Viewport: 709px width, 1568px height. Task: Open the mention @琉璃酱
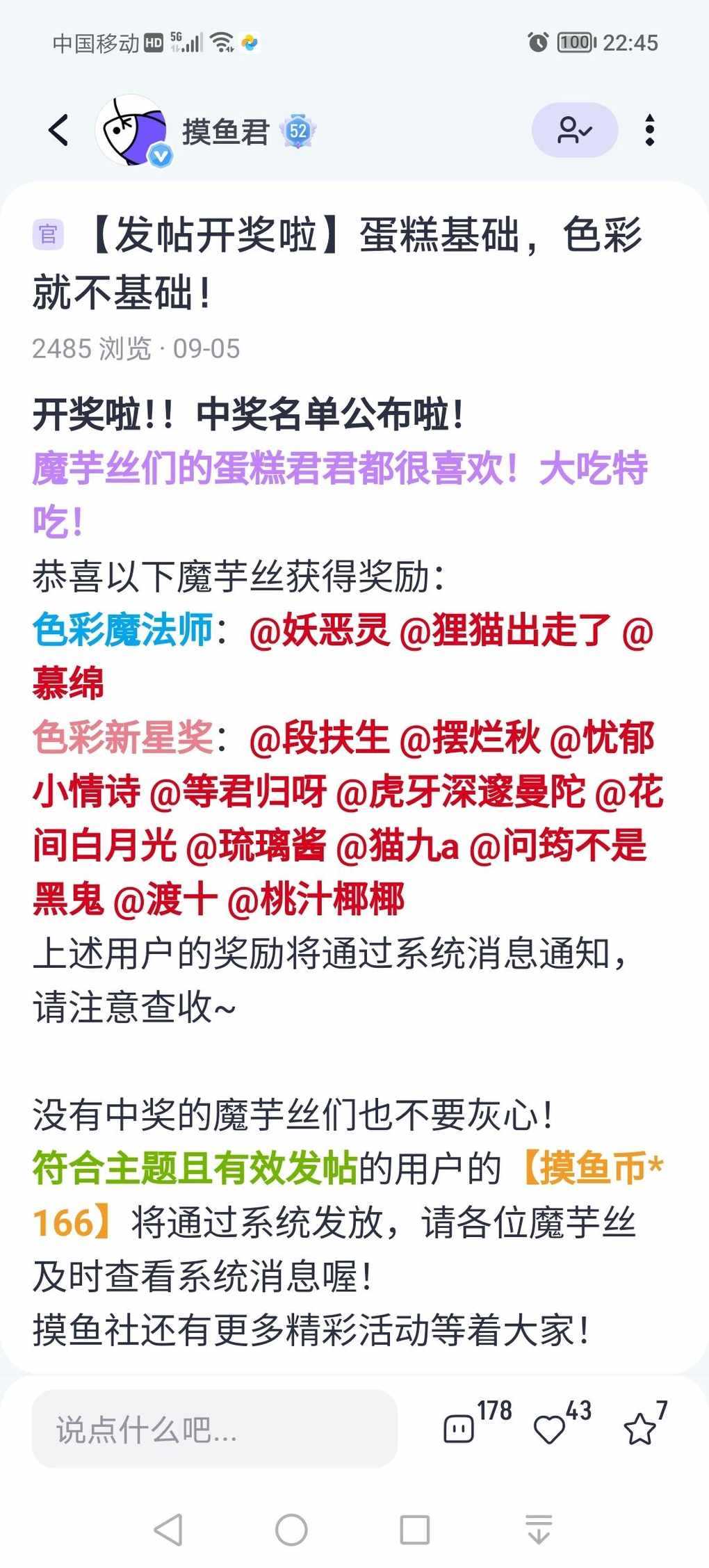tap(256, 846)
